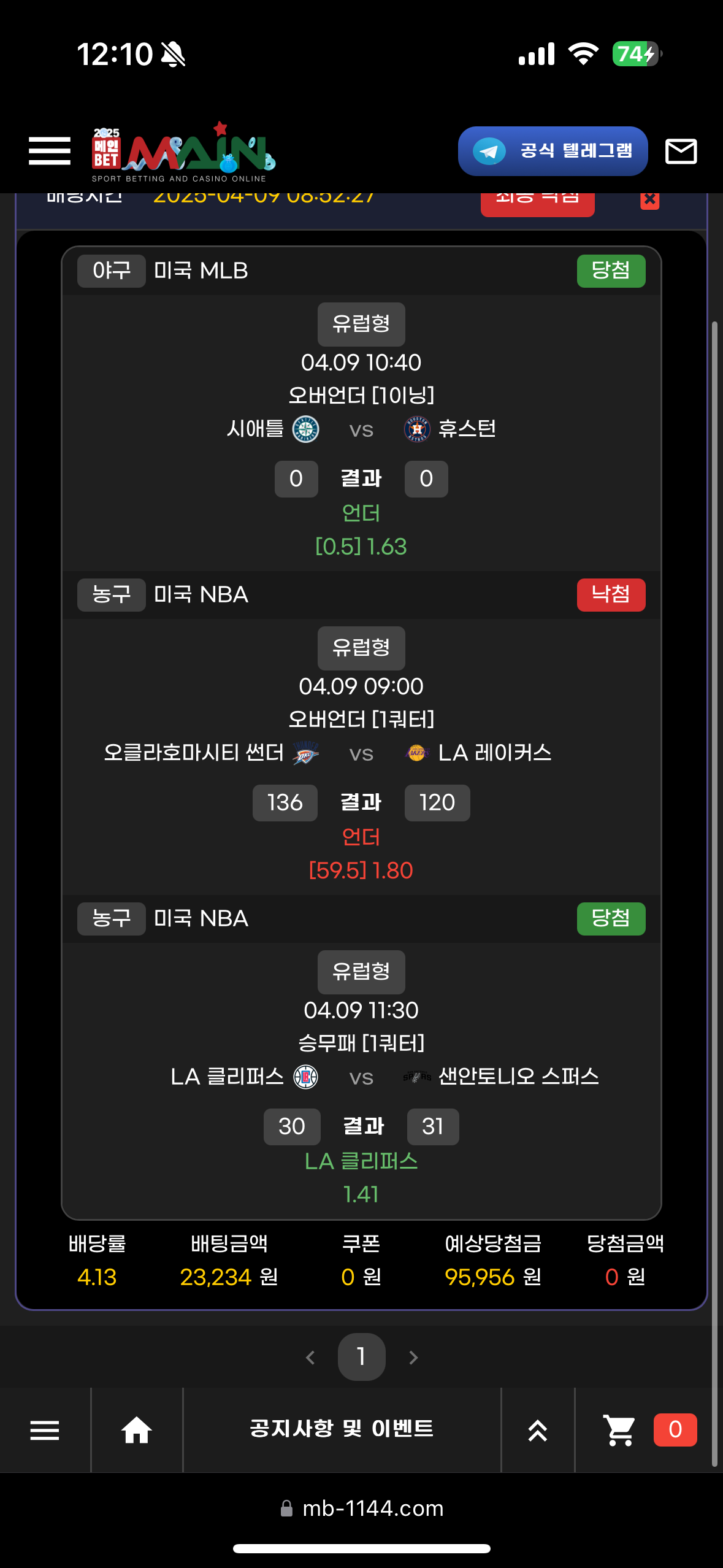Select page 1 in pagination
Viewport: 723px width, 1568px height.
pyautogui.click(x=361, y=1356)
